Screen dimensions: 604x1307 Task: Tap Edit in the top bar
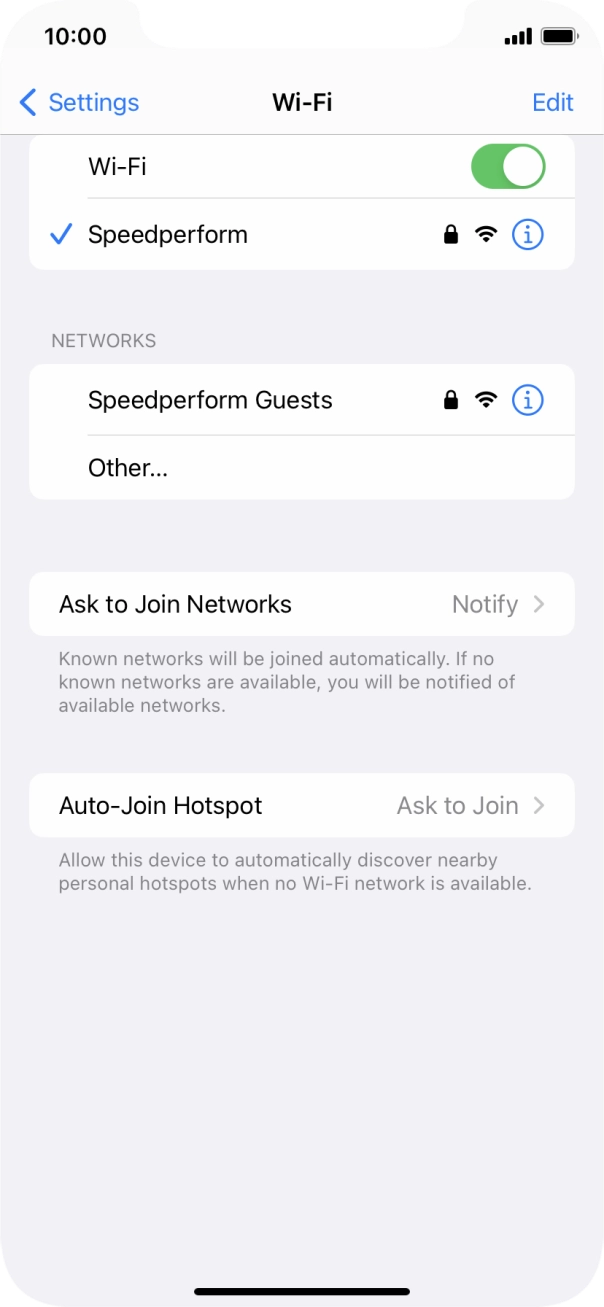pos(552,102)
